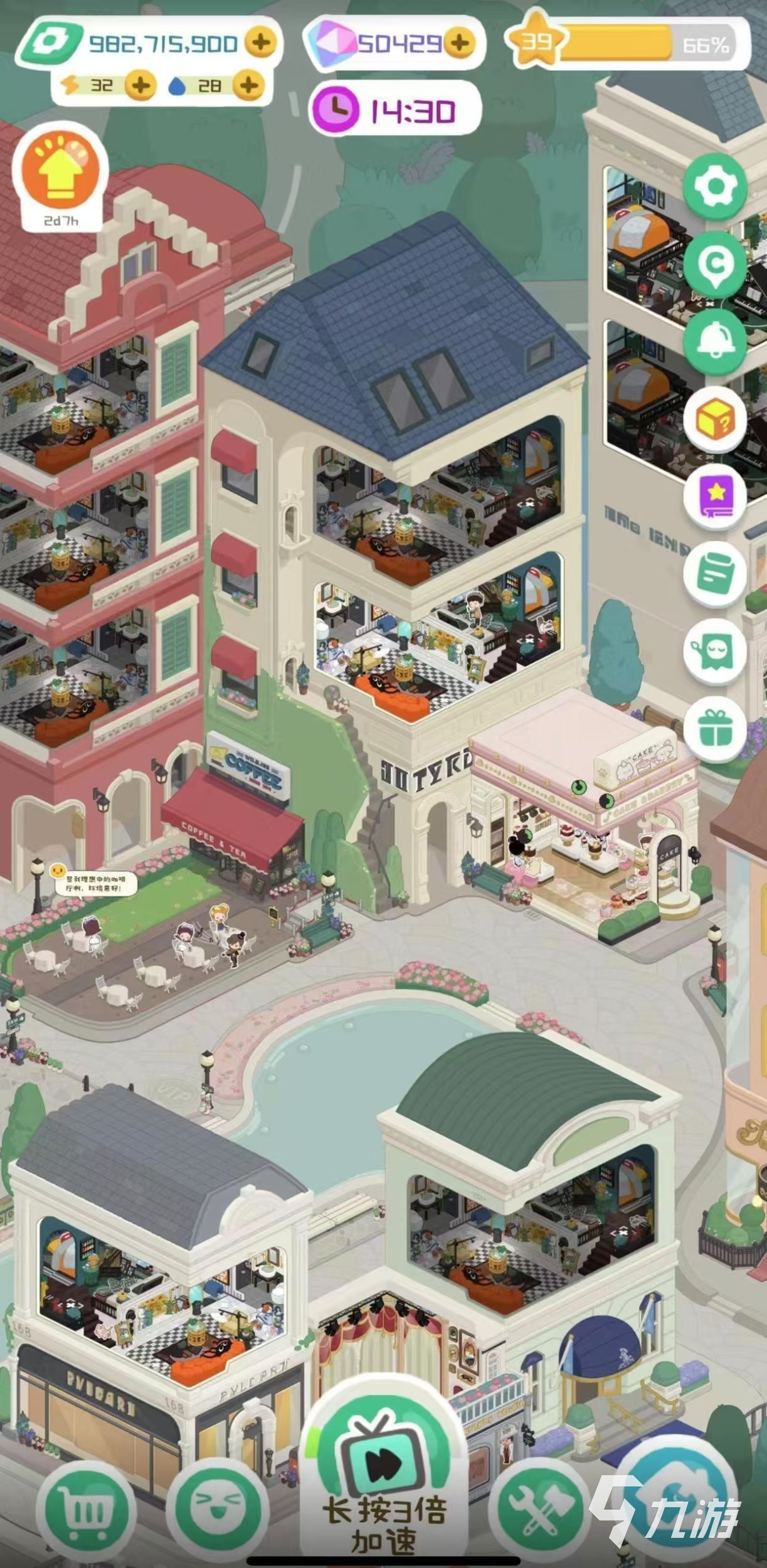Add more lightning energy
The image size is (767, 1568).
point(140,85)
